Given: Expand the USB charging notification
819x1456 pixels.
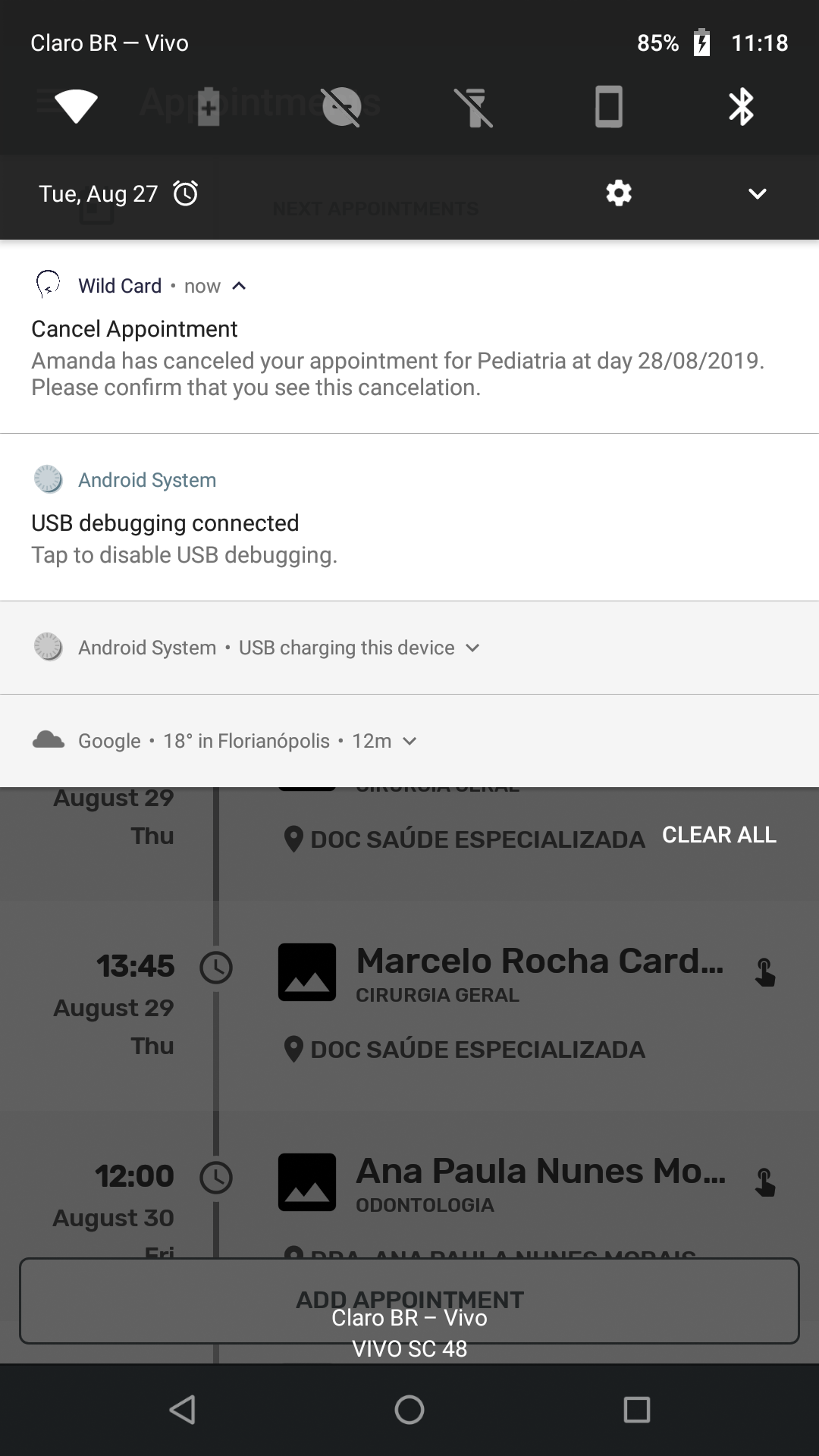Looking at the screenshot, I should point(472,648).
